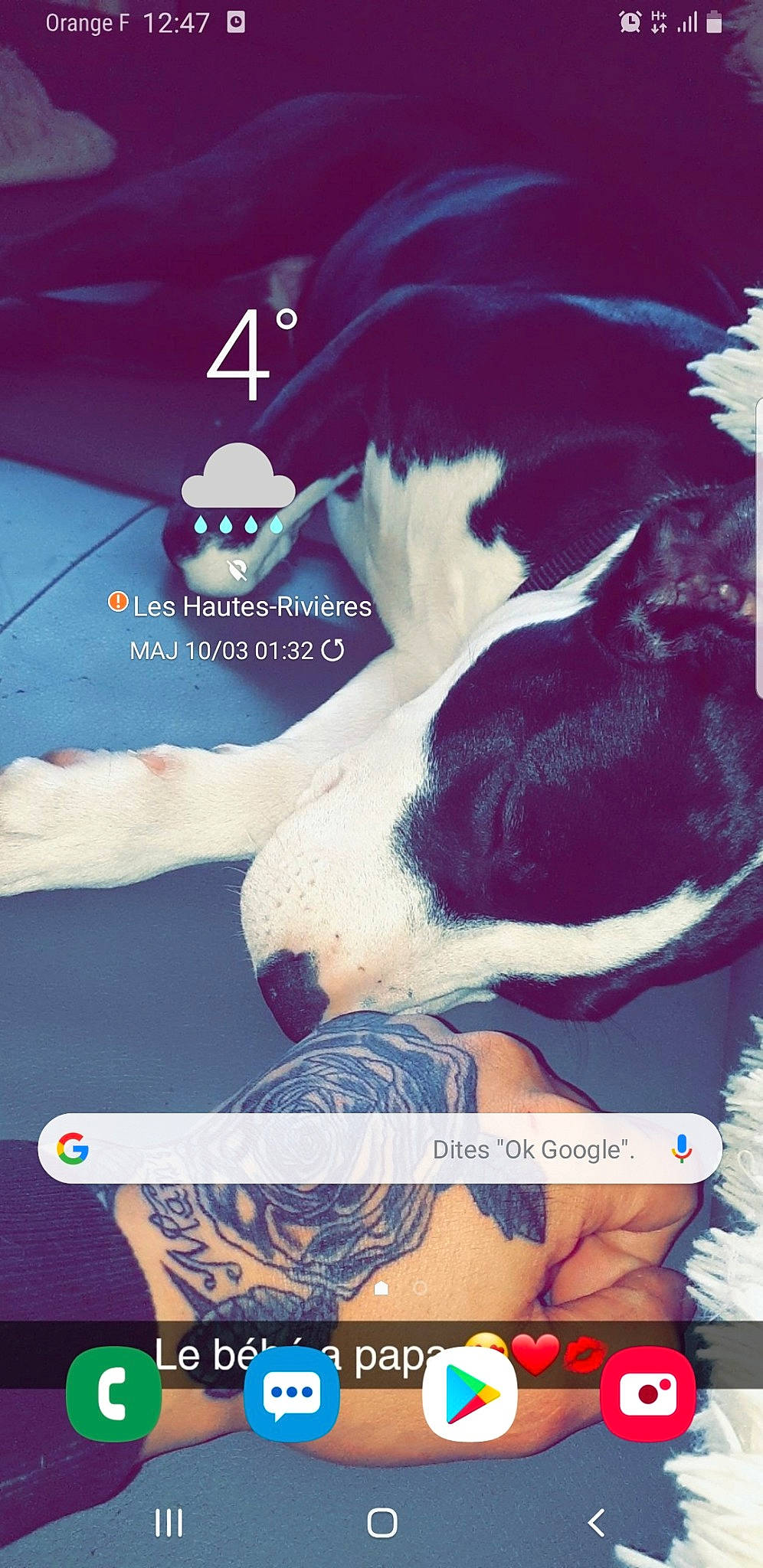Open the red camera recorder app
Screen dimensions: 763x1568
648,1393
